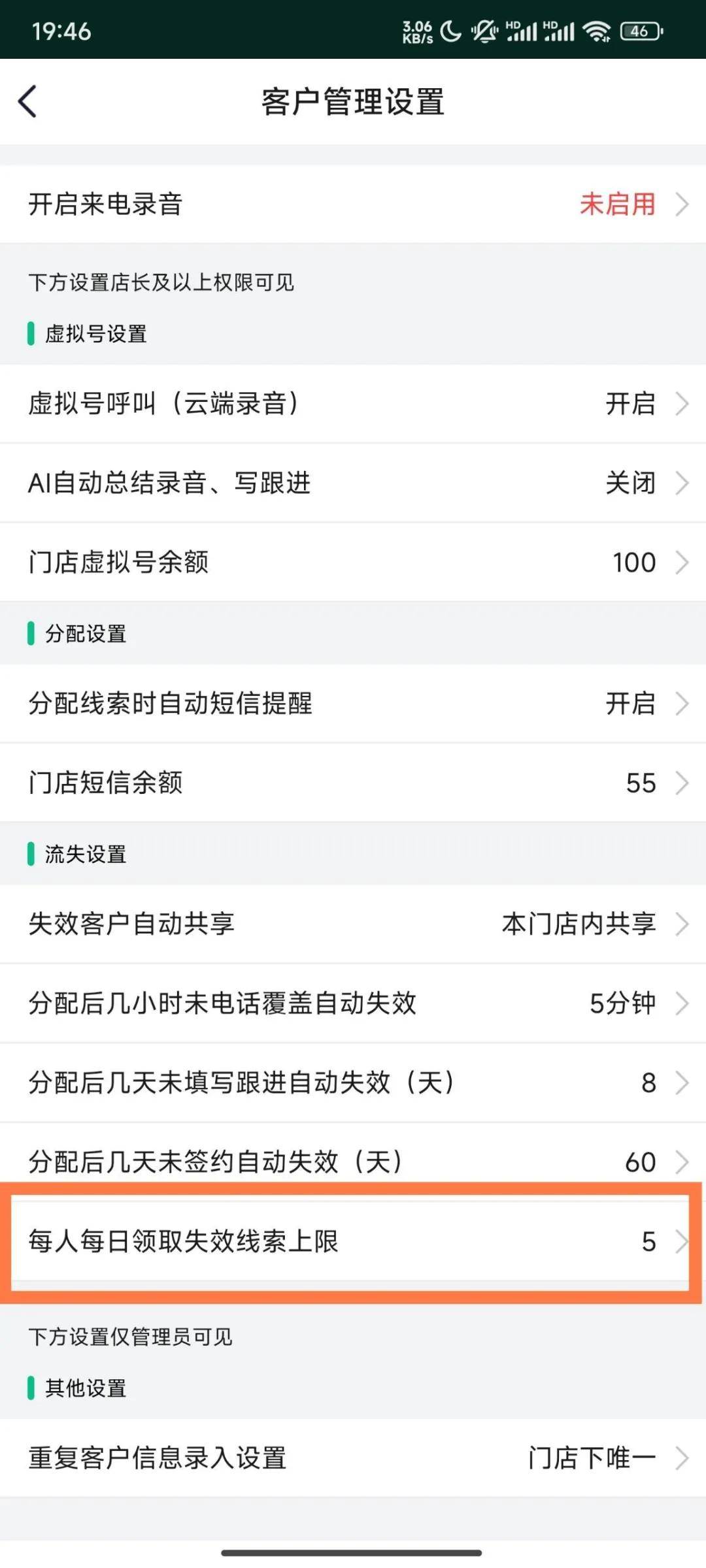This screenshot has height=1568, width=706.
Task: Change 失效客户自动共享 option
Action: [x=353, y=923]
